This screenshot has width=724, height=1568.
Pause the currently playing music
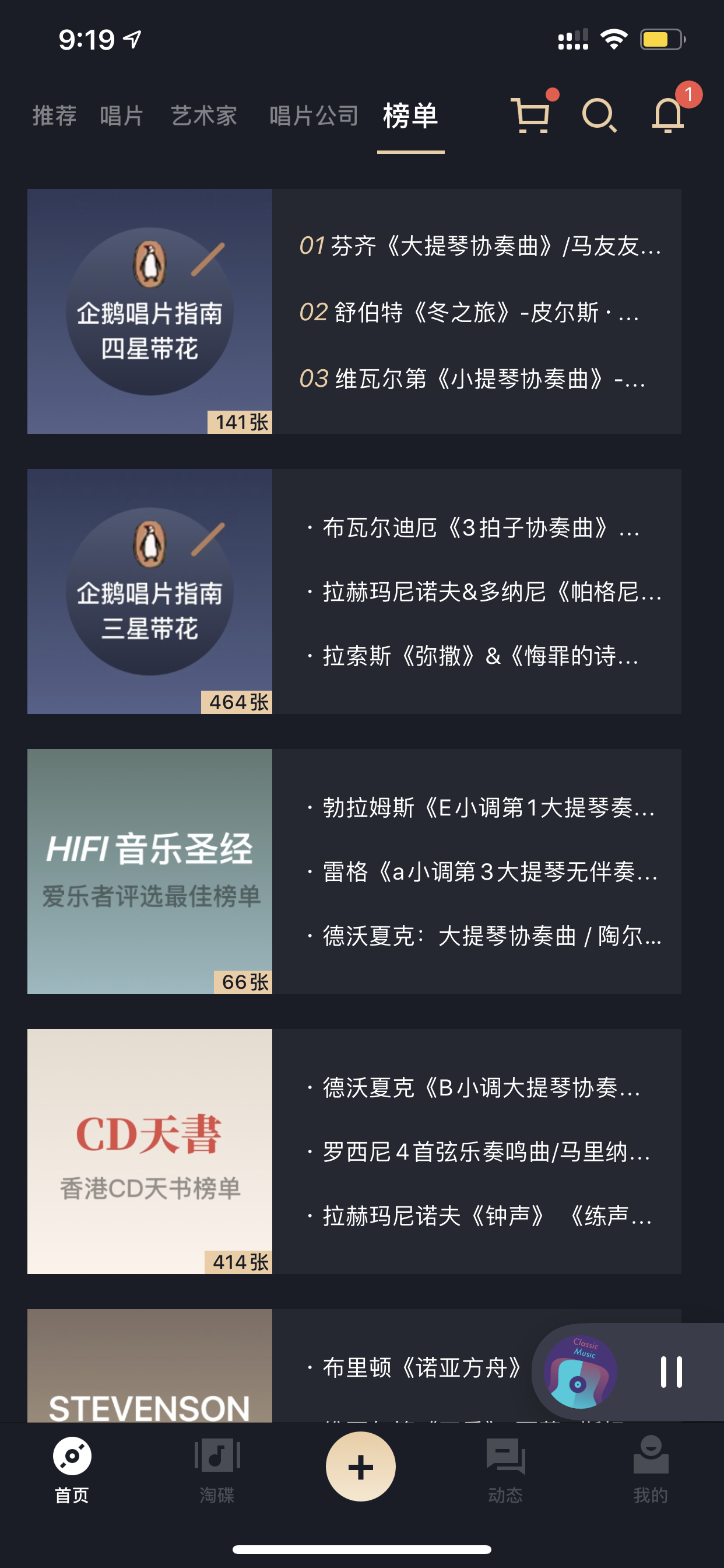click(x=671, y=1372)
